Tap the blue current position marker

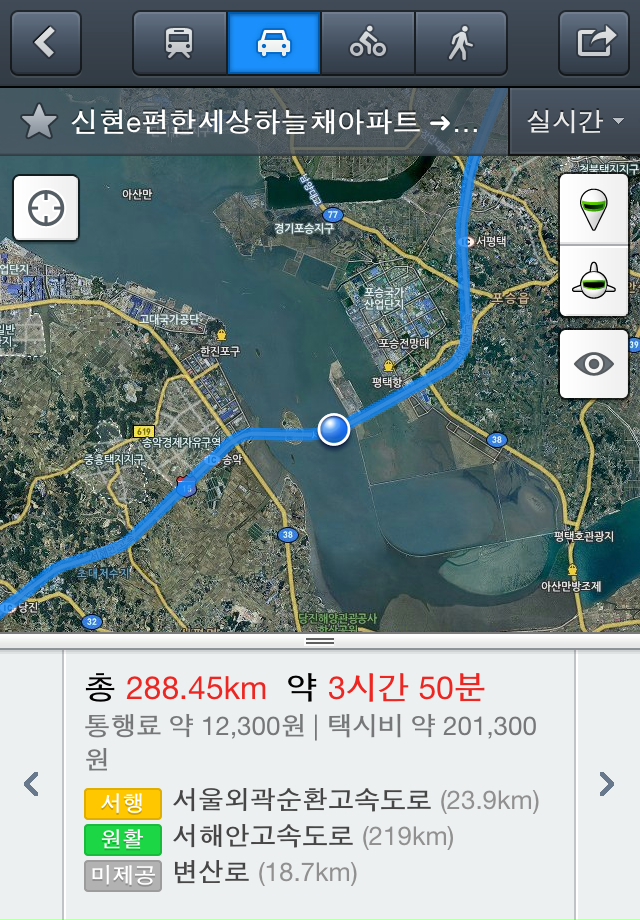(x=334, y=429)
